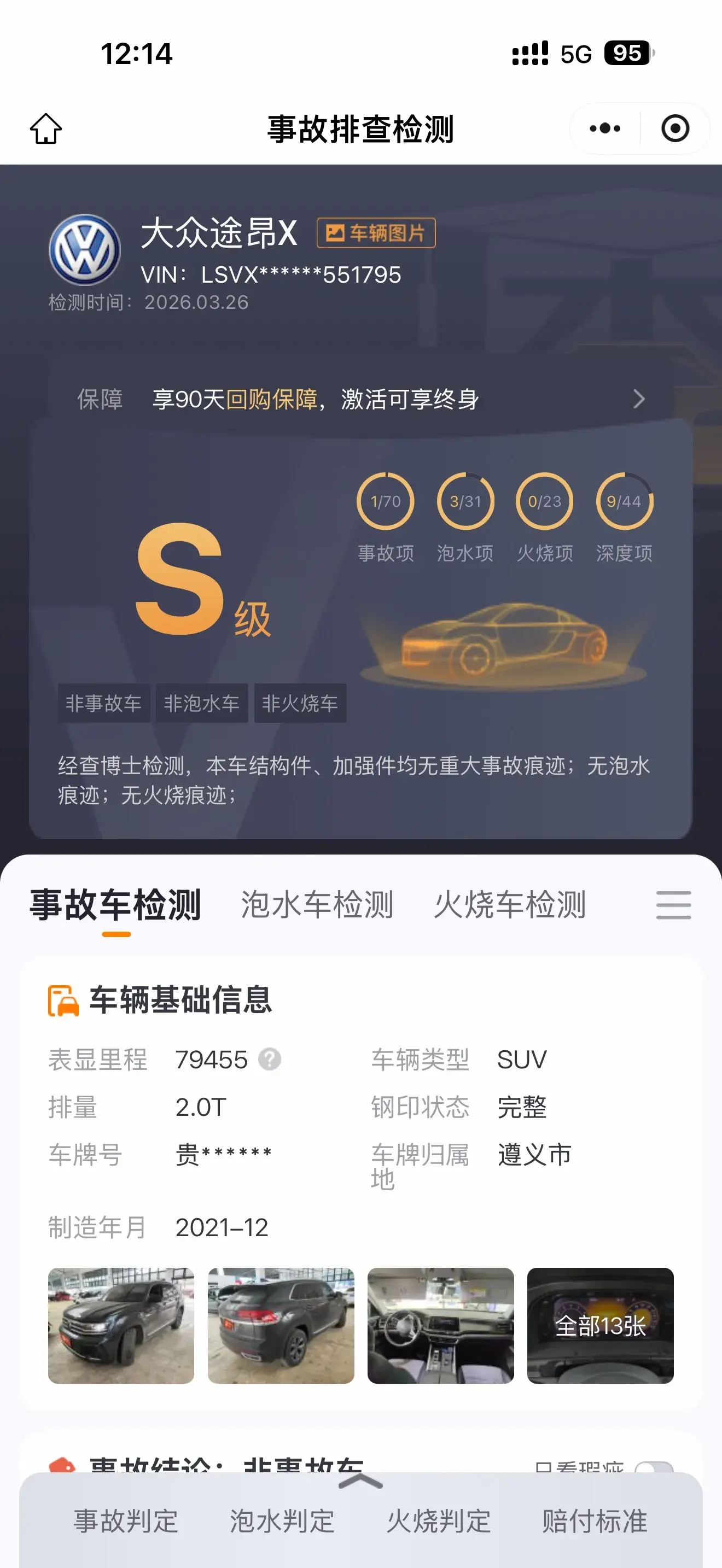
Task: Expand the bottom panel with the up chevron
Action: (360, 1482)
